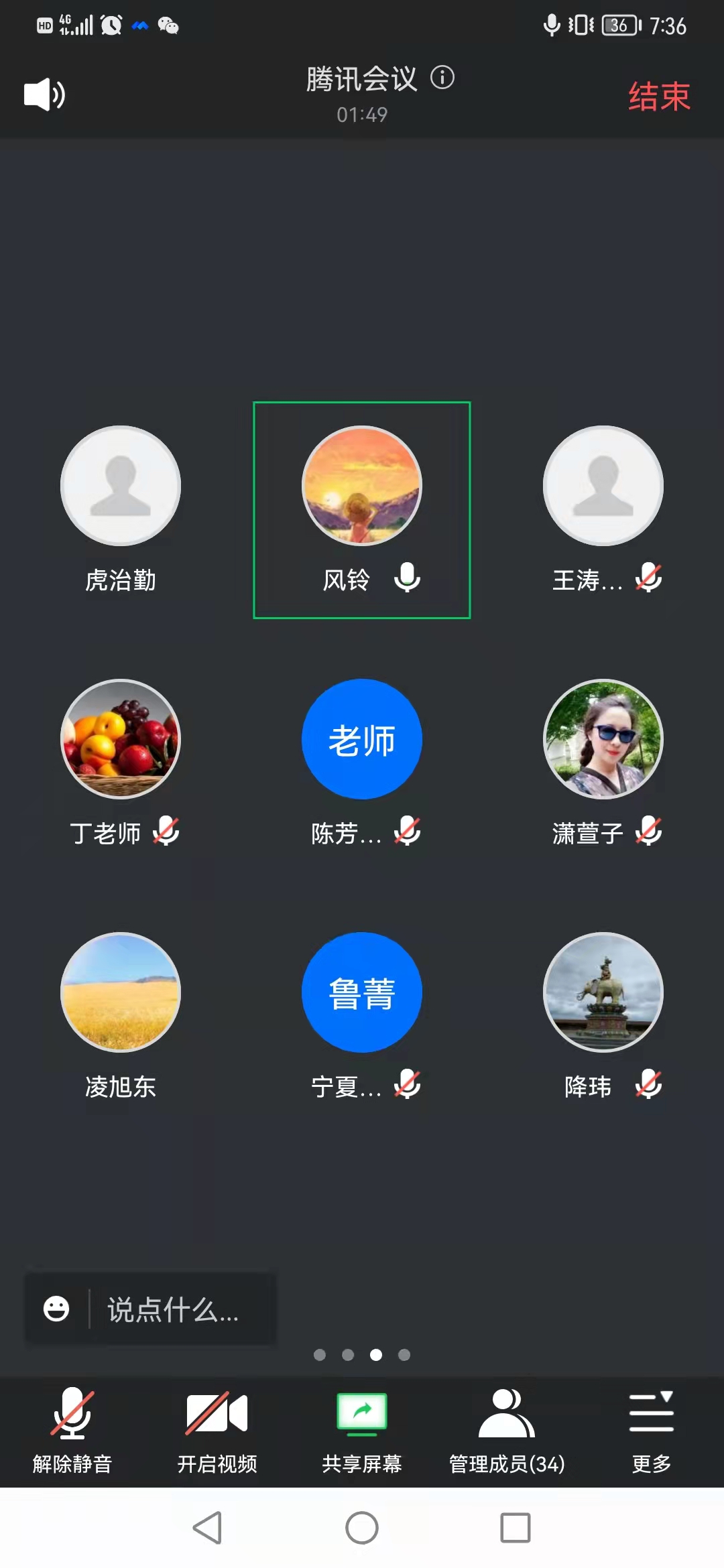Open the 说点什么... chat input
724x1568 pixels.
pos(173,1309)
